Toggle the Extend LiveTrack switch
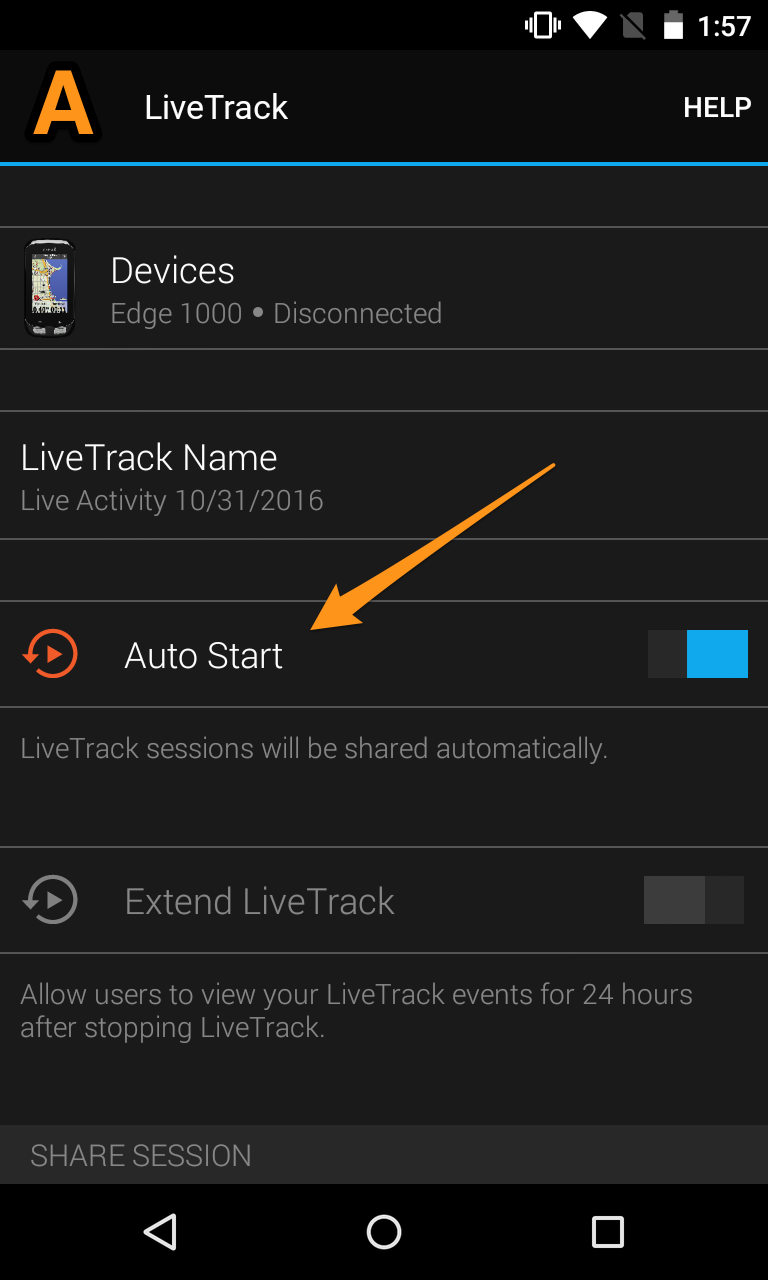 point(694,900)
